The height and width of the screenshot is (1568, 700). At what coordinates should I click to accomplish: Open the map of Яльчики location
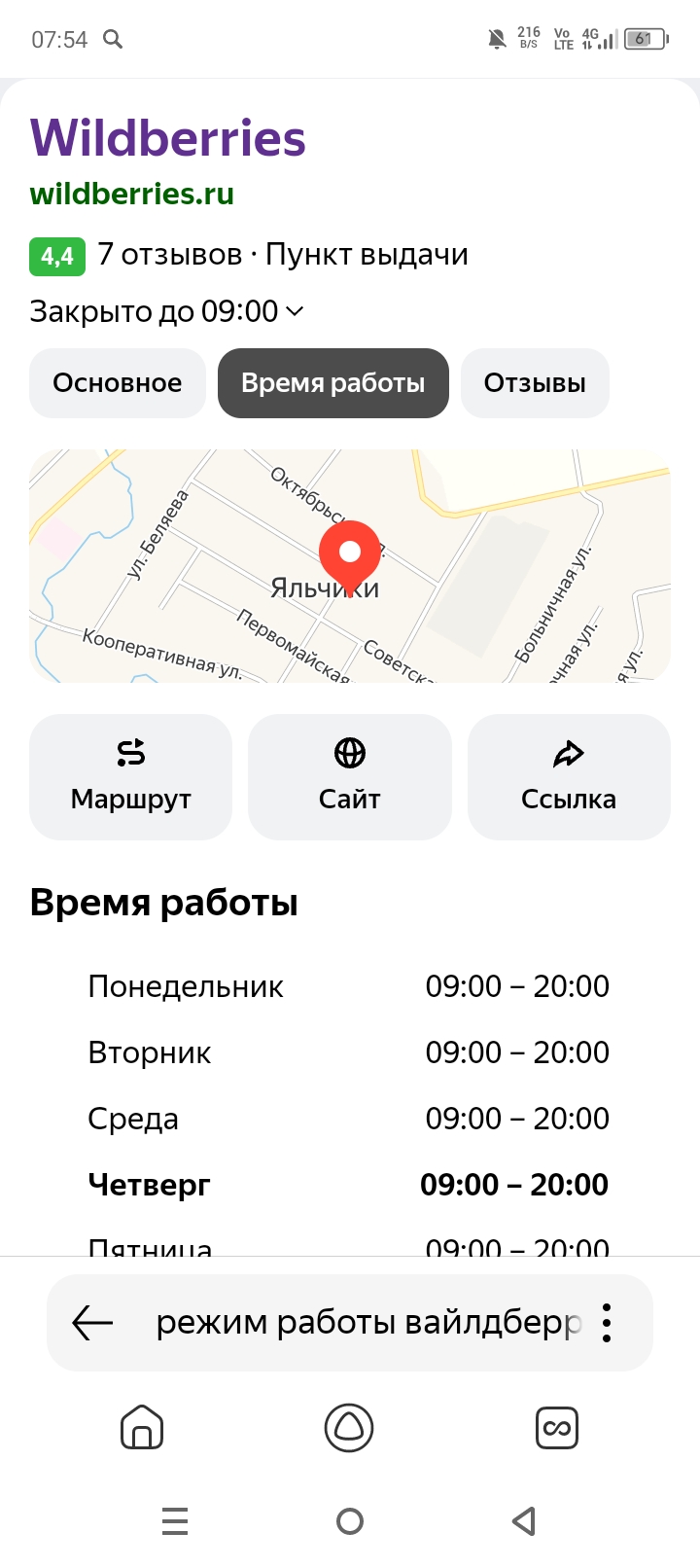tap(350, 566)
